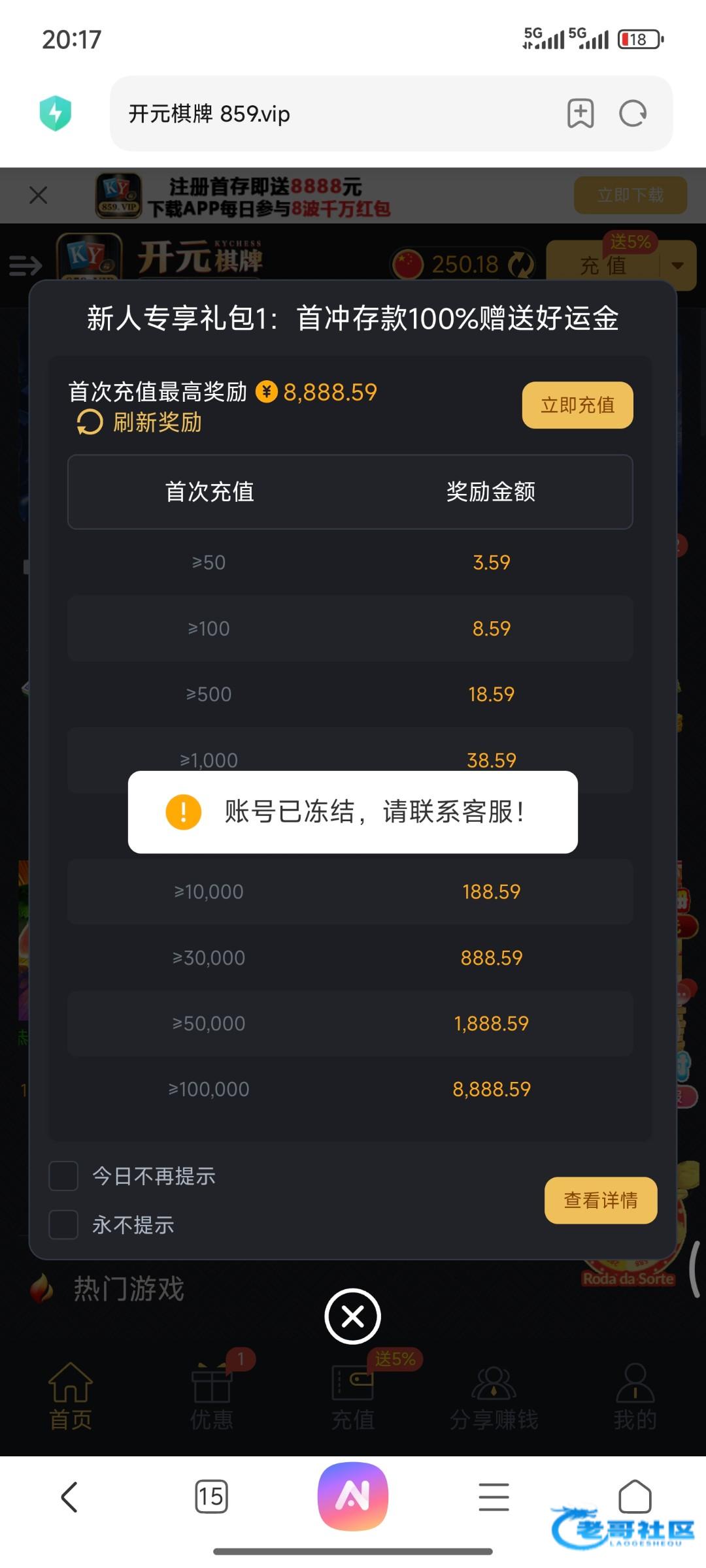This screenshot has height=1568, width=706.
Task: Refresh rewards via 刷新奖励
Action: click(x=139, y=422)
